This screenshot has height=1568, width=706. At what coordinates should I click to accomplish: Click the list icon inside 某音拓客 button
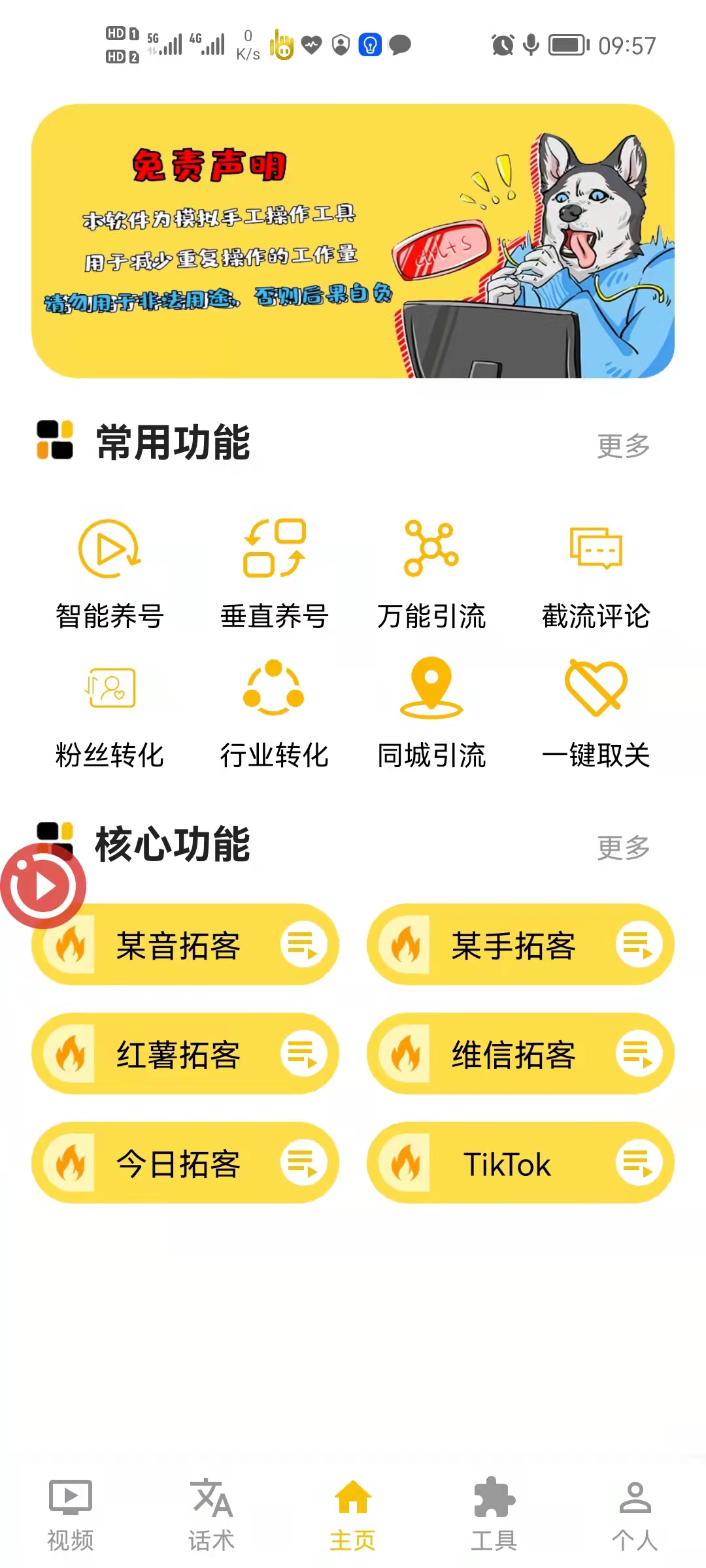(x=304, y=943)
